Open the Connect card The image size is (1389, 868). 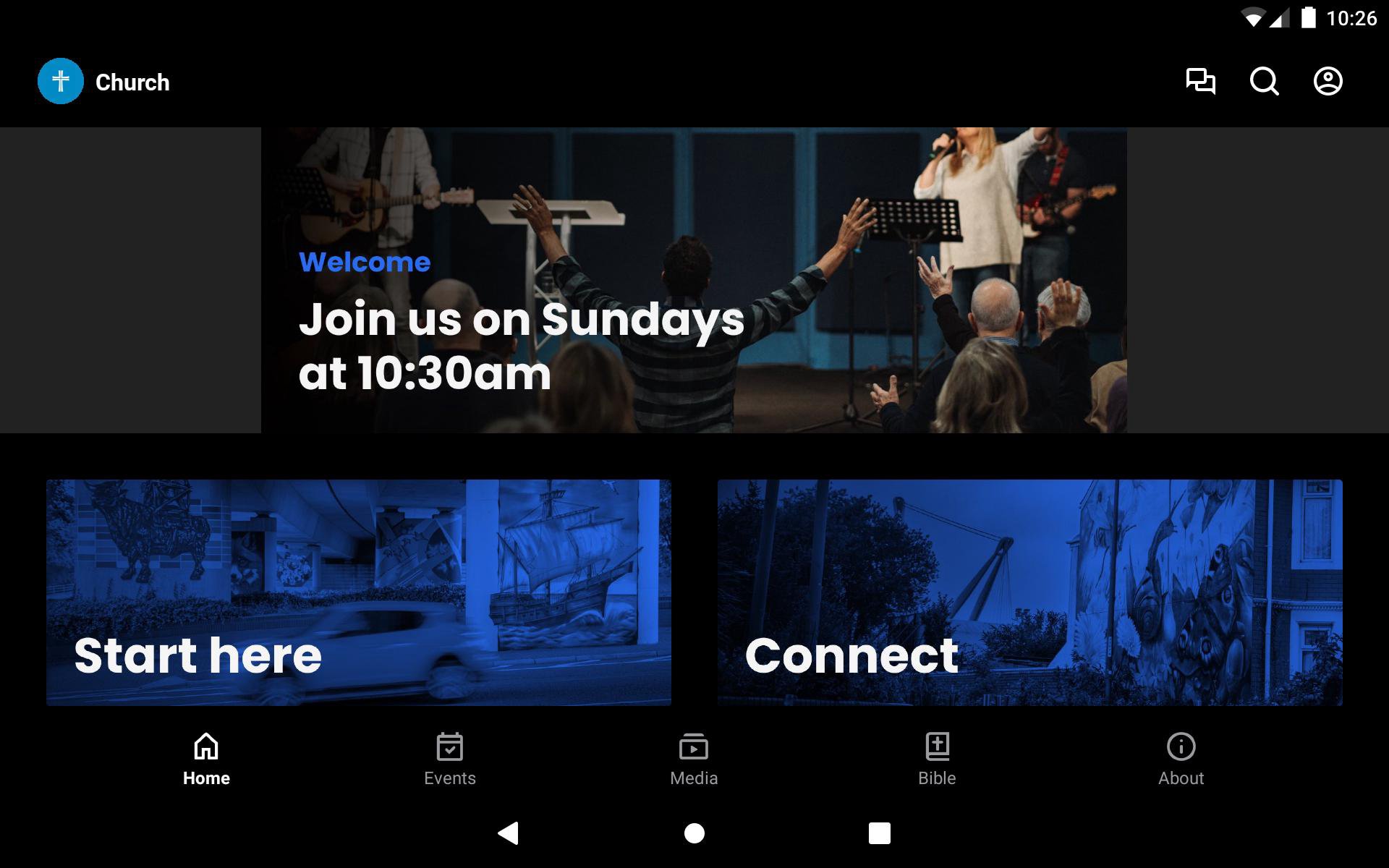coord(1029,592)
